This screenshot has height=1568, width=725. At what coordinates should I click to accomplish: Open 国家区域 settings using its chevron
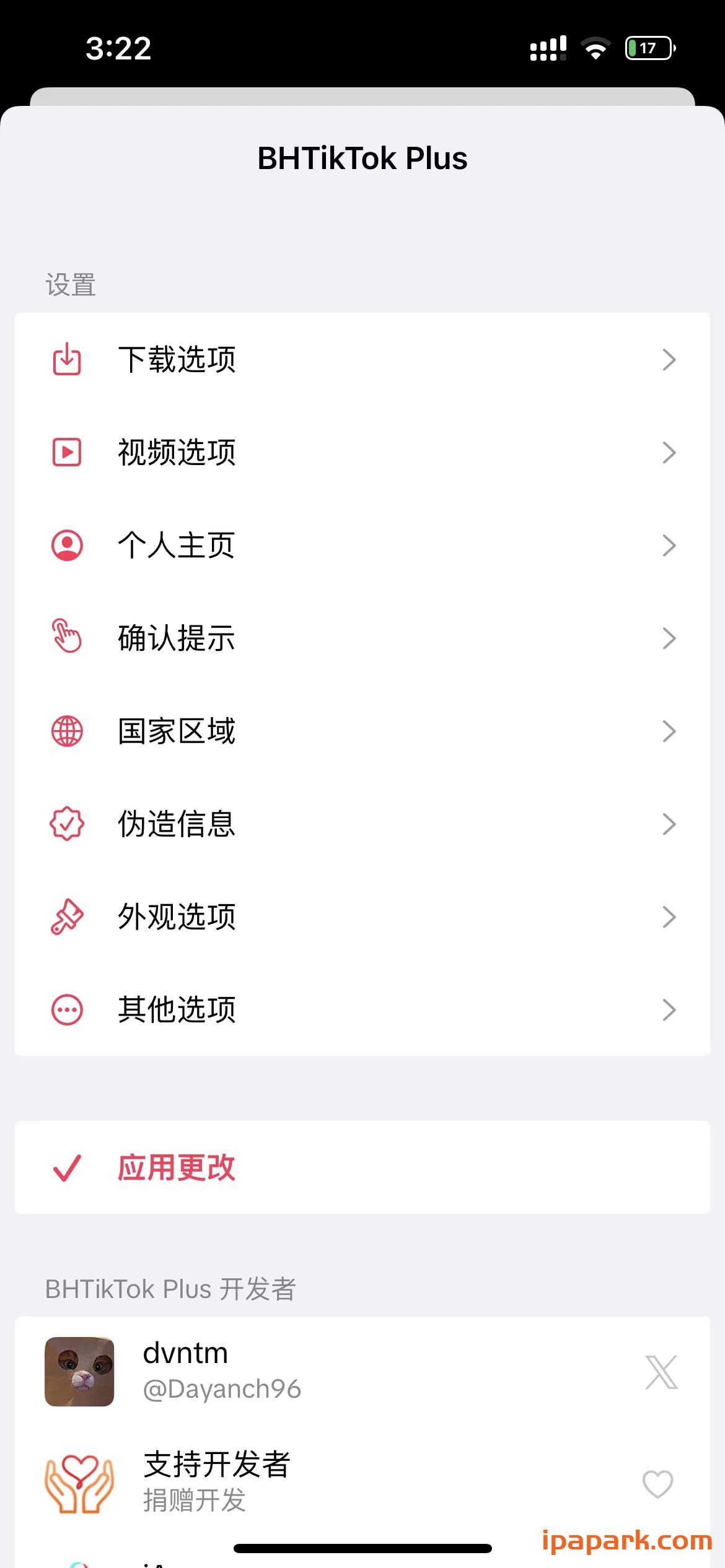pos(669,731)
